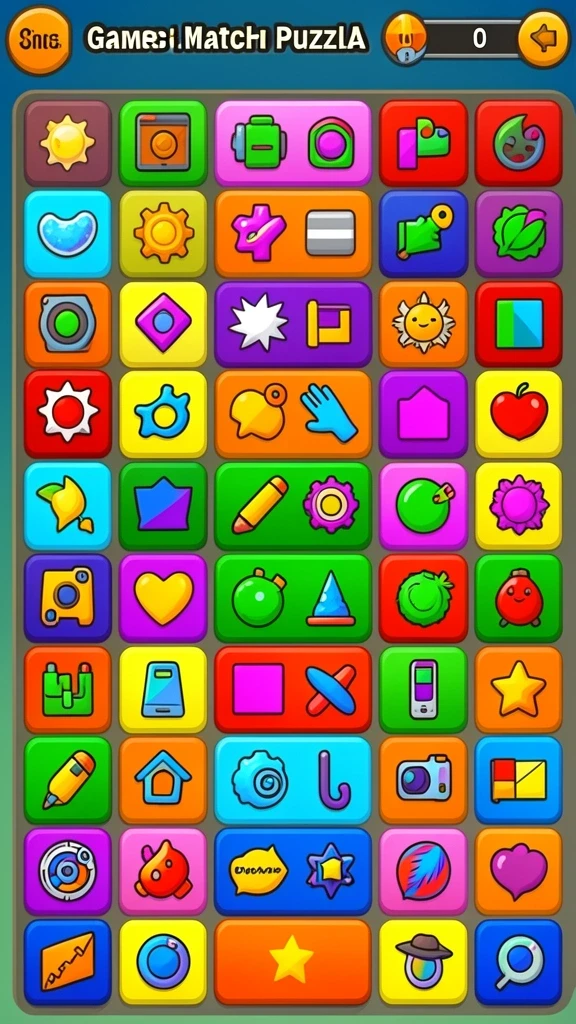Screen dimensions: 576x1024
Task: Tap the line chart tile on blue
Action: tap(68, 961)
